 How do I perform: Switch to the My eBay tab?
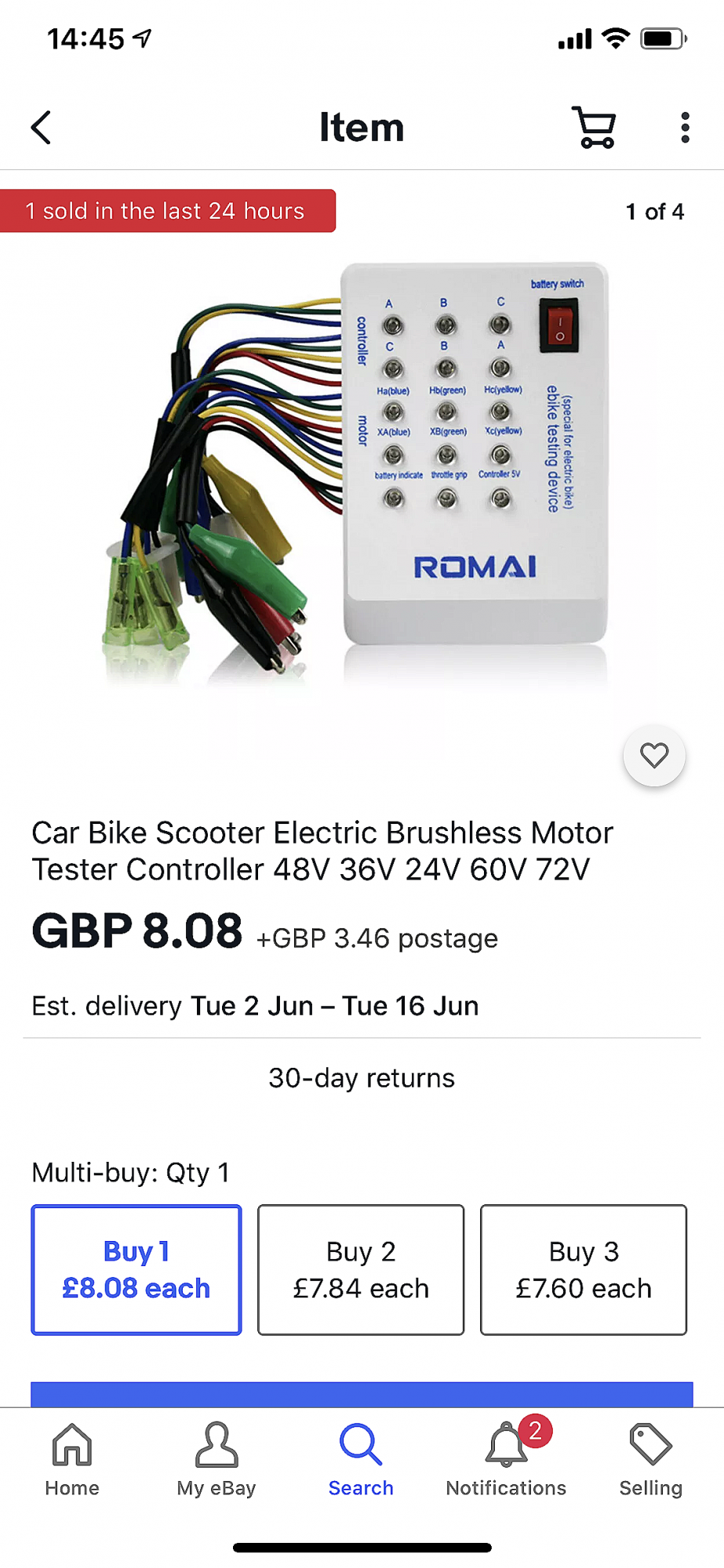(x=216, y=1460)
